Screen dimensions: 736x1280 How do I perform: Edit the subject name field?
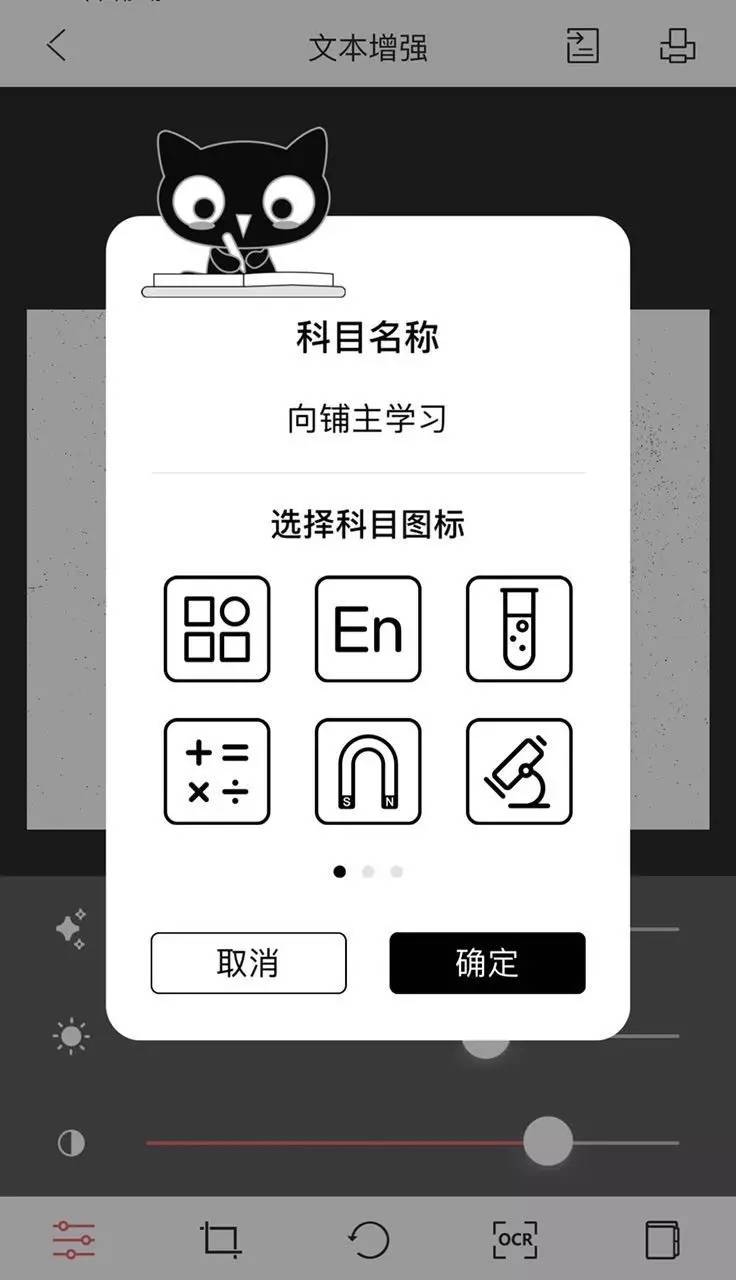point(367,419)
